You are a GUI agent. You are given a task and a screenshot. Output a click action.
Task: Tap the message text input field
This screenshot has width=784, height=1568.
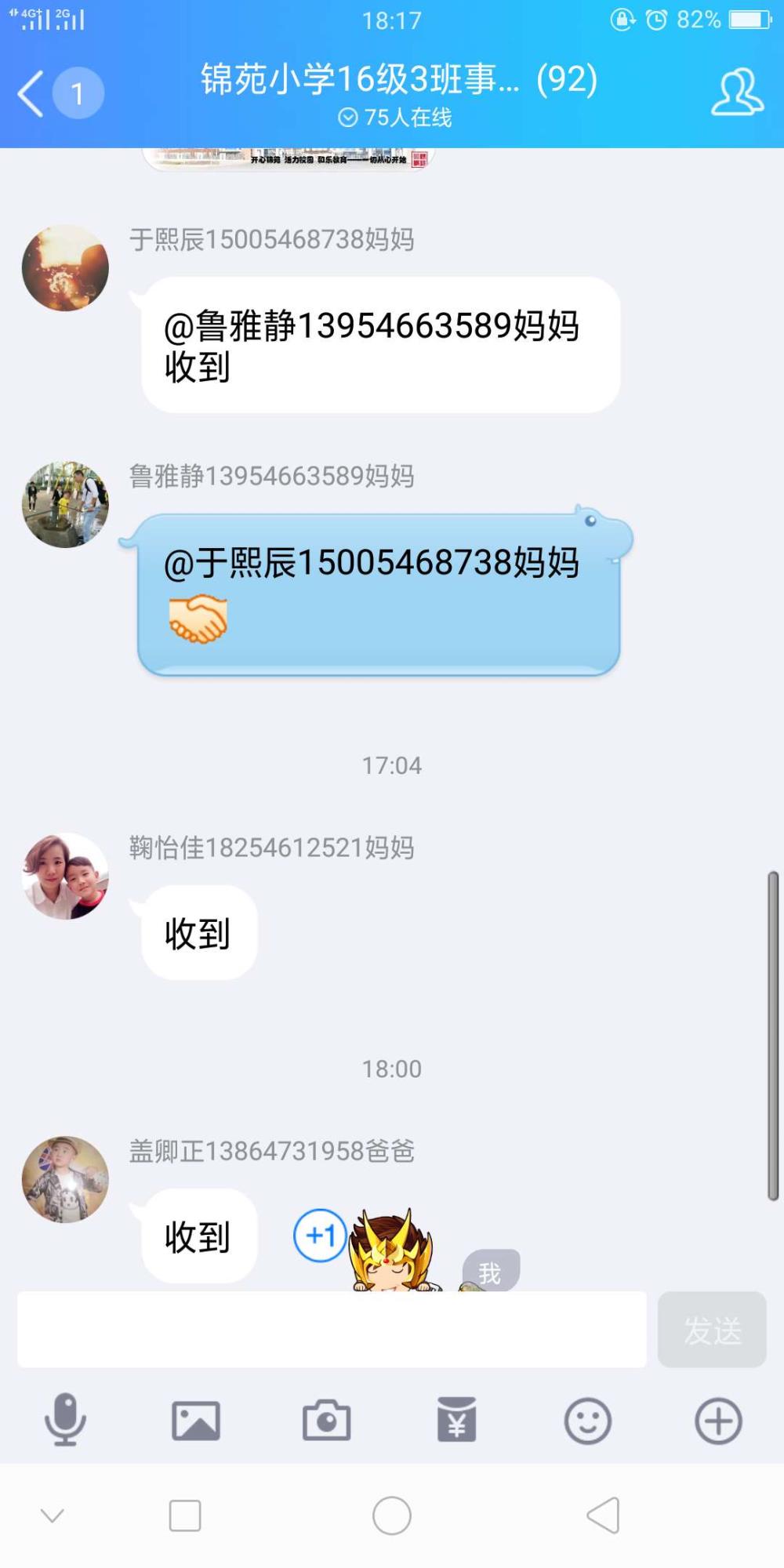[332, 1330]
